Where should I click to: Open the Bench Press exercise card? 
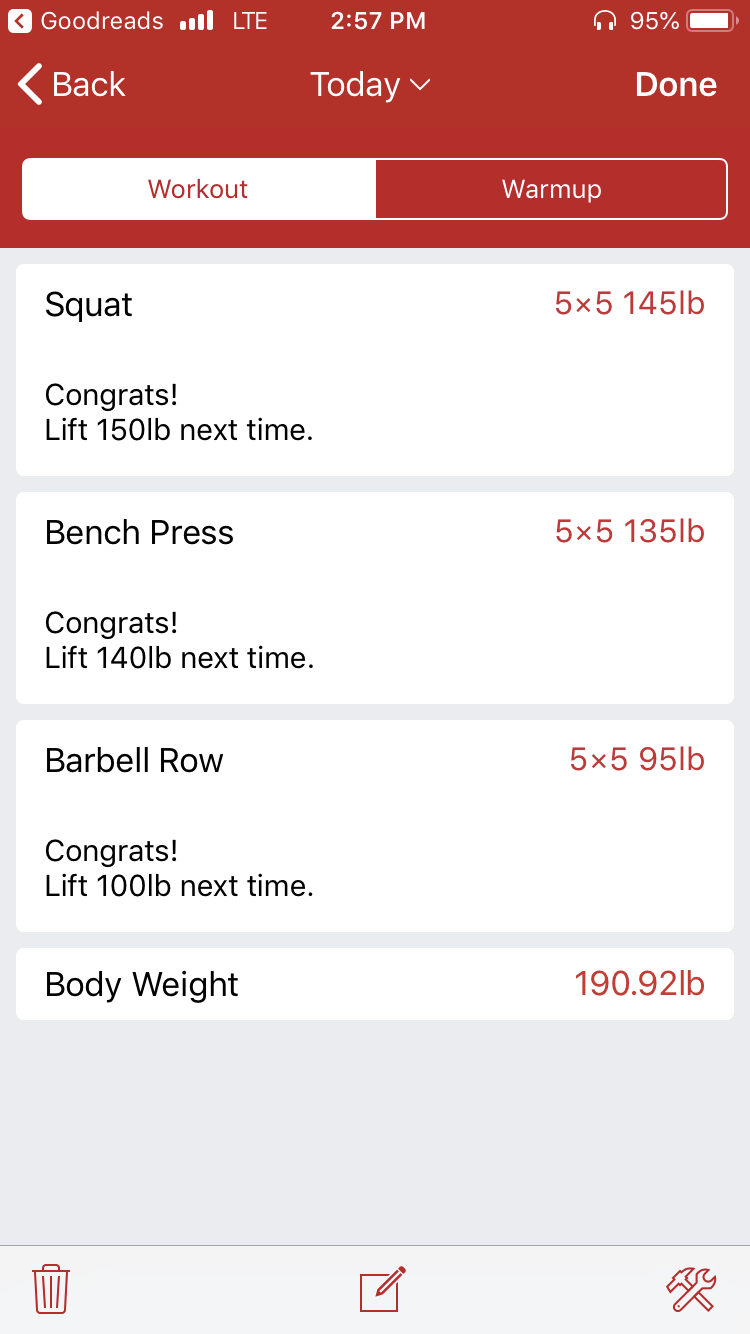[375, 597]
